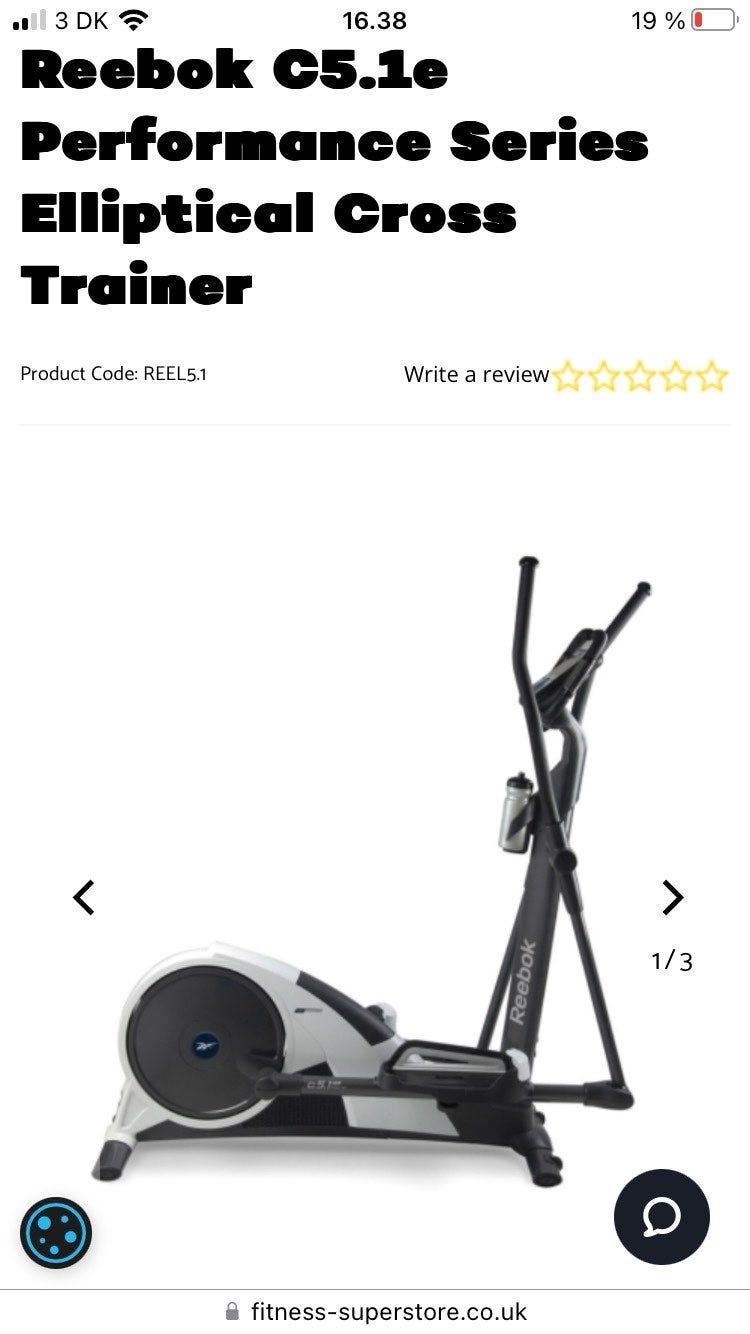Image resolution: width=750 pixels, height=1334 pixels.
Task: Tap the Write a review link
Action: pos(477,374)
